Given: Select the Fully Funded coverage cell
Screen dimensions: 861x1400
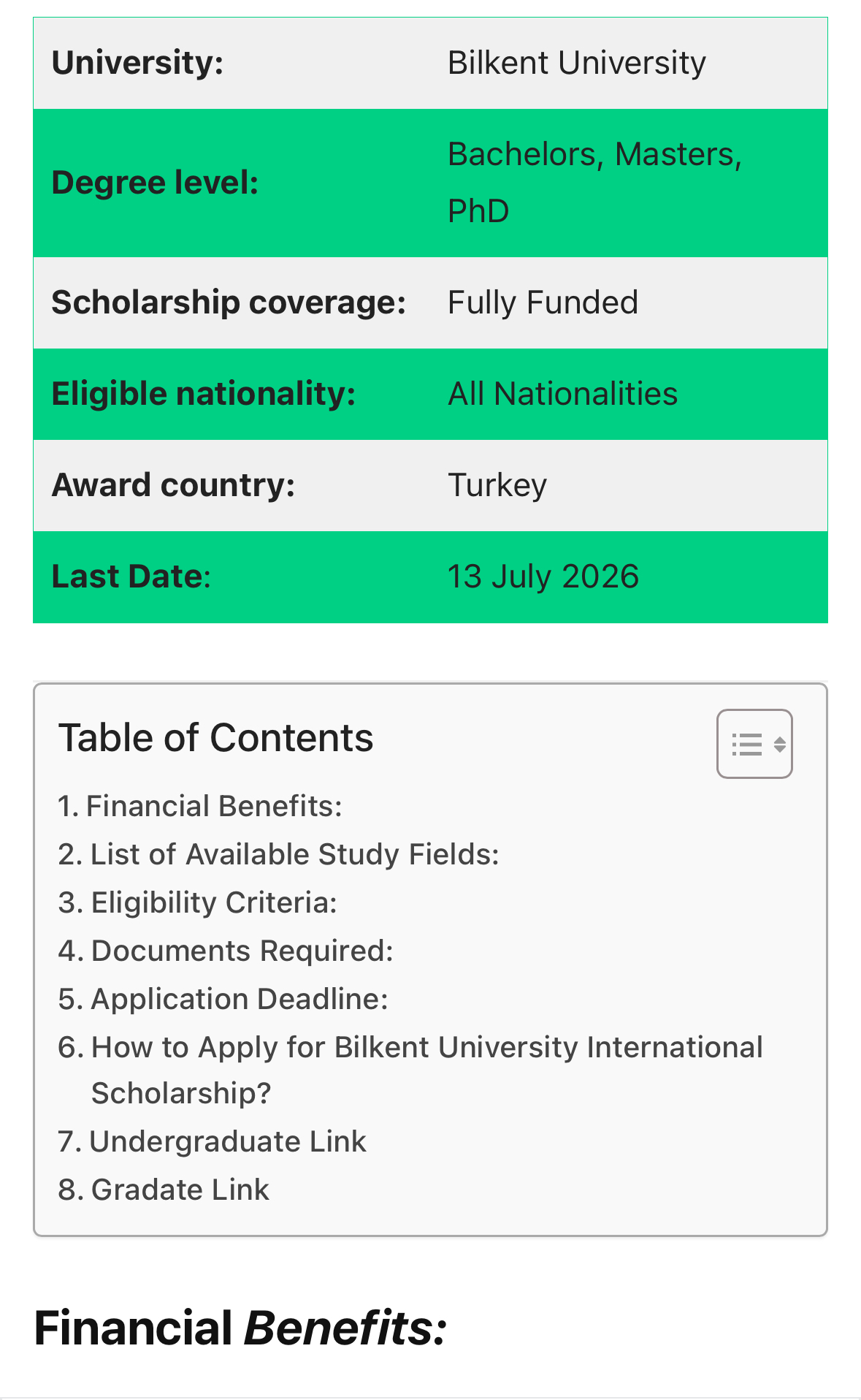Looking at the screenshot, I should point(543,302).
